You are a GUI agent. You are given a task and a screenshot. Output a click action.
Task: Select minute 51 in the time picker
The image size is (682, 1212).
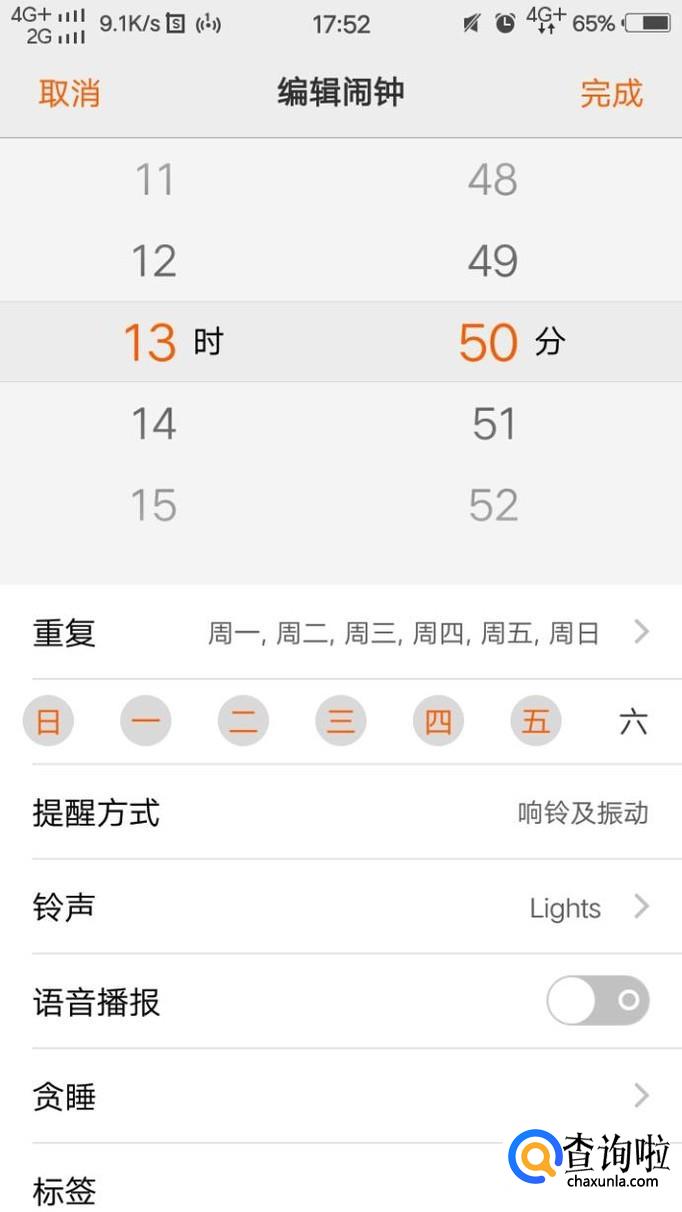pyautogui.click(x=493, y=424)
